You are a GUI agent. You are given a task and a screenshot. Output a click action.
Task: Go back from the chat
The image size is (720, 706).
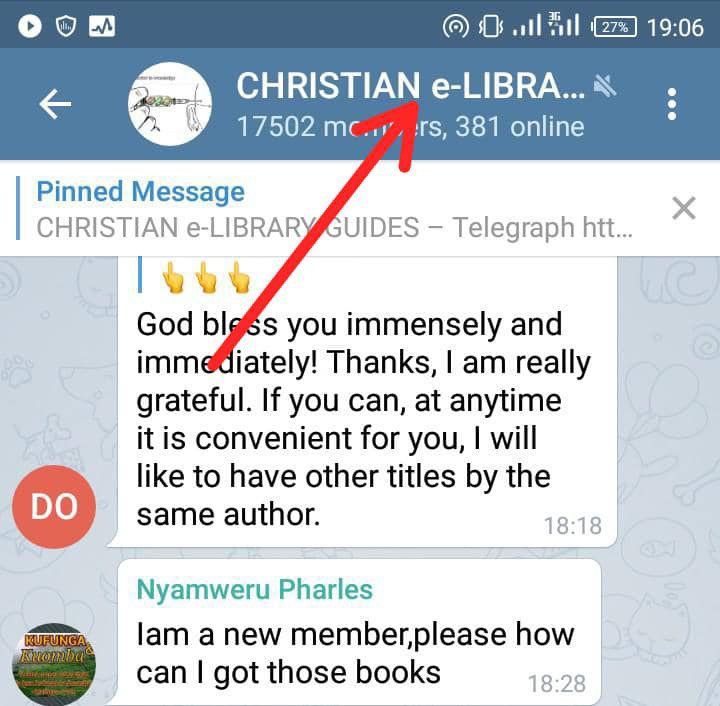[55, 104]
